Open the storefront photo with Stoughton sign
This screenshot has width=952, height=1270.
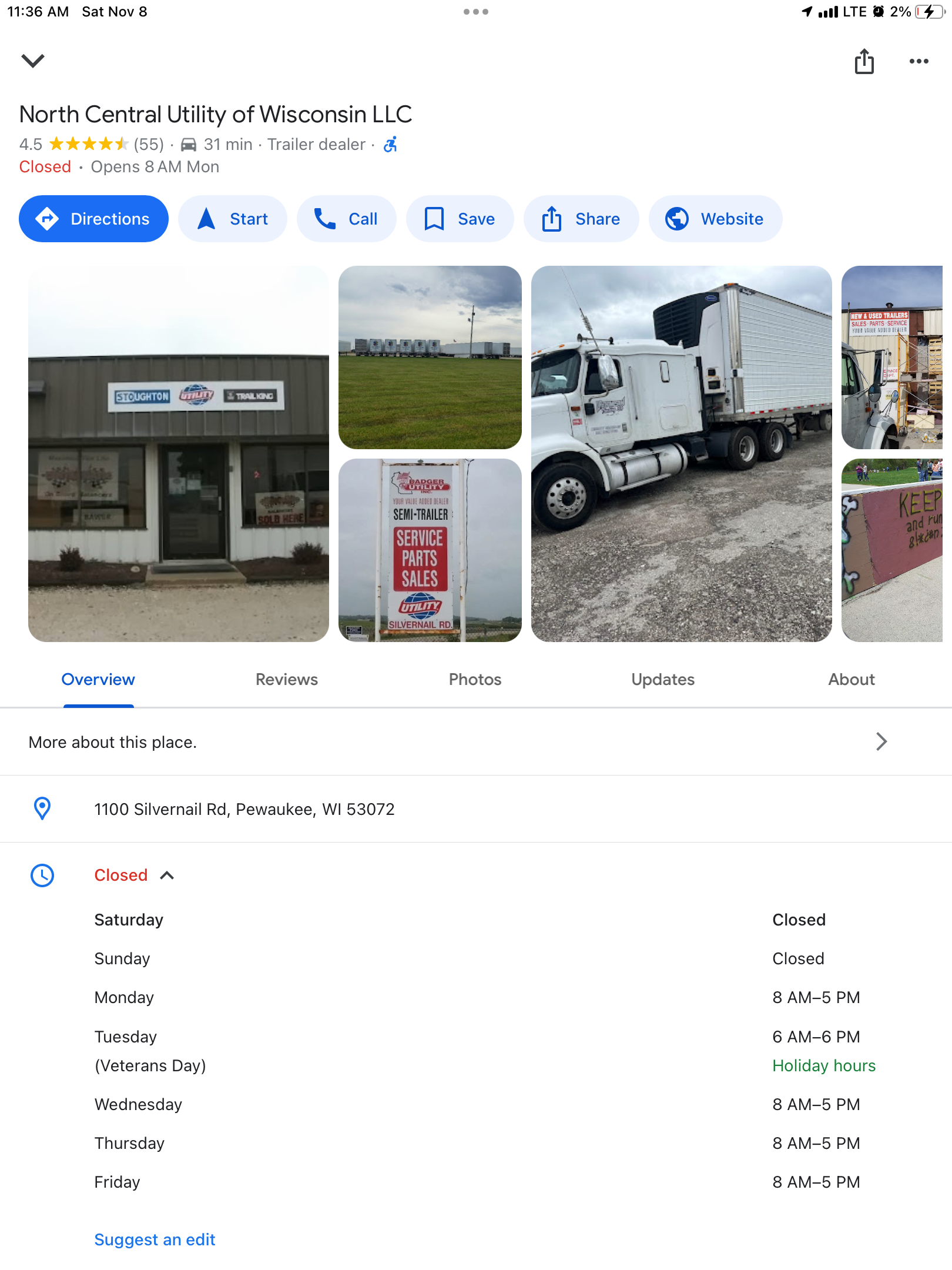coord(179,453)
